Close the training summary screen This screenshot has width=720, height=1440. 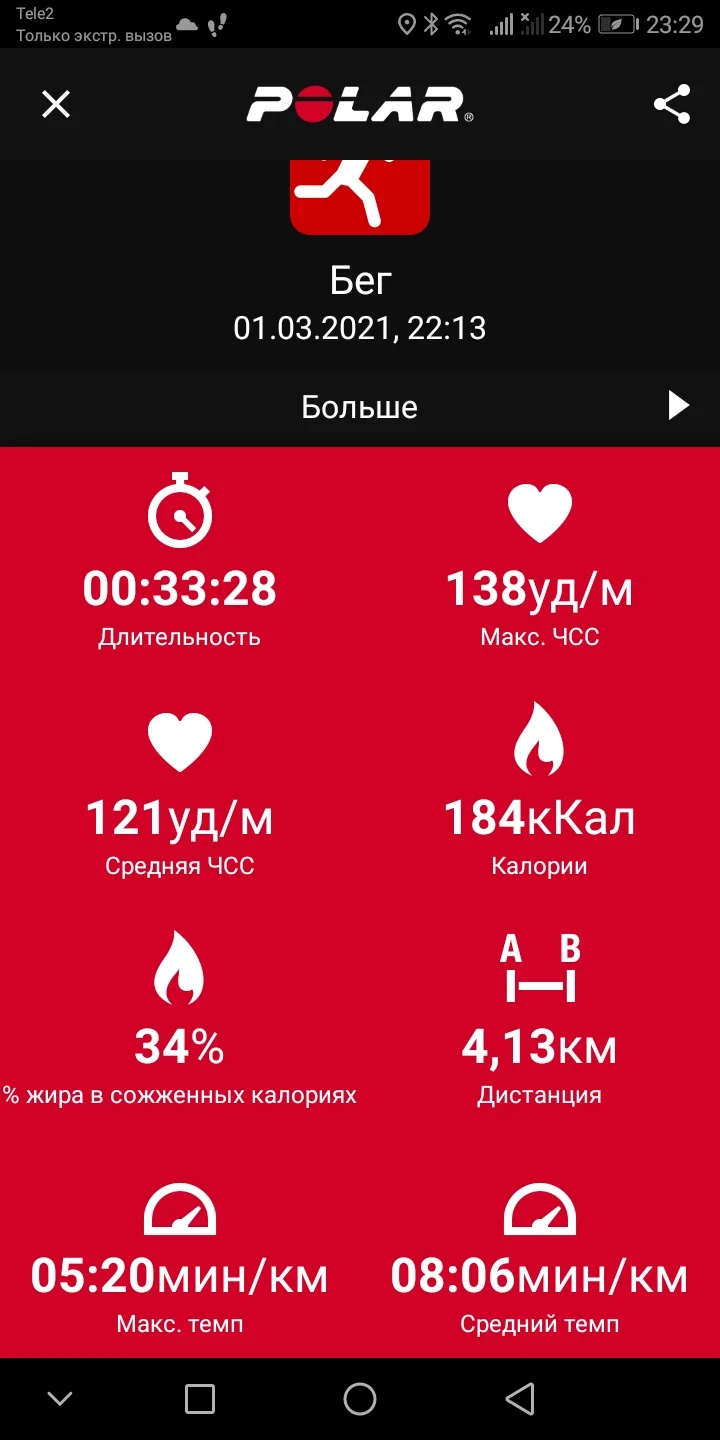point(56,104)
